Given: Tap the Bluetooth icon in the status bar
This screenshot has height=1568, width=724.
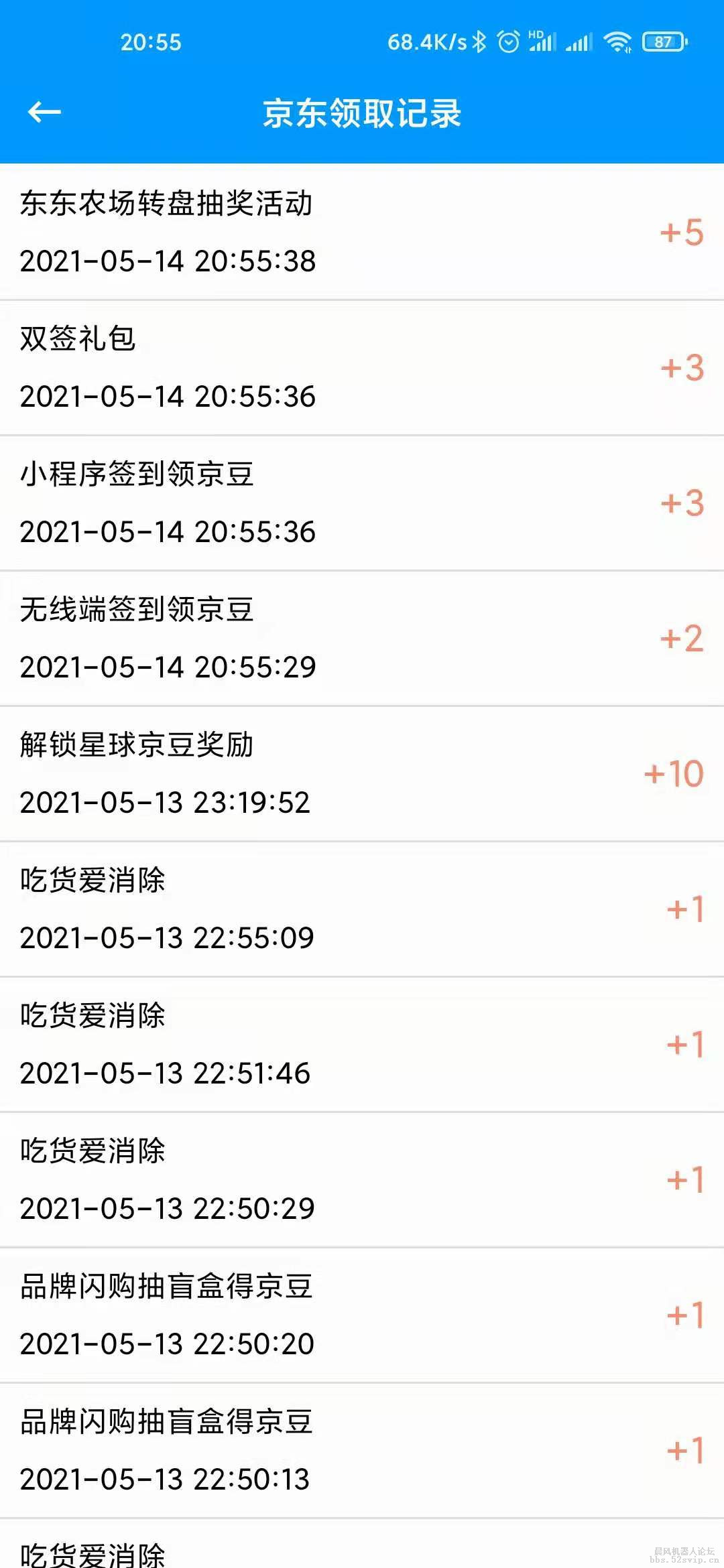Looking at the screenshot, I should 479,42.
